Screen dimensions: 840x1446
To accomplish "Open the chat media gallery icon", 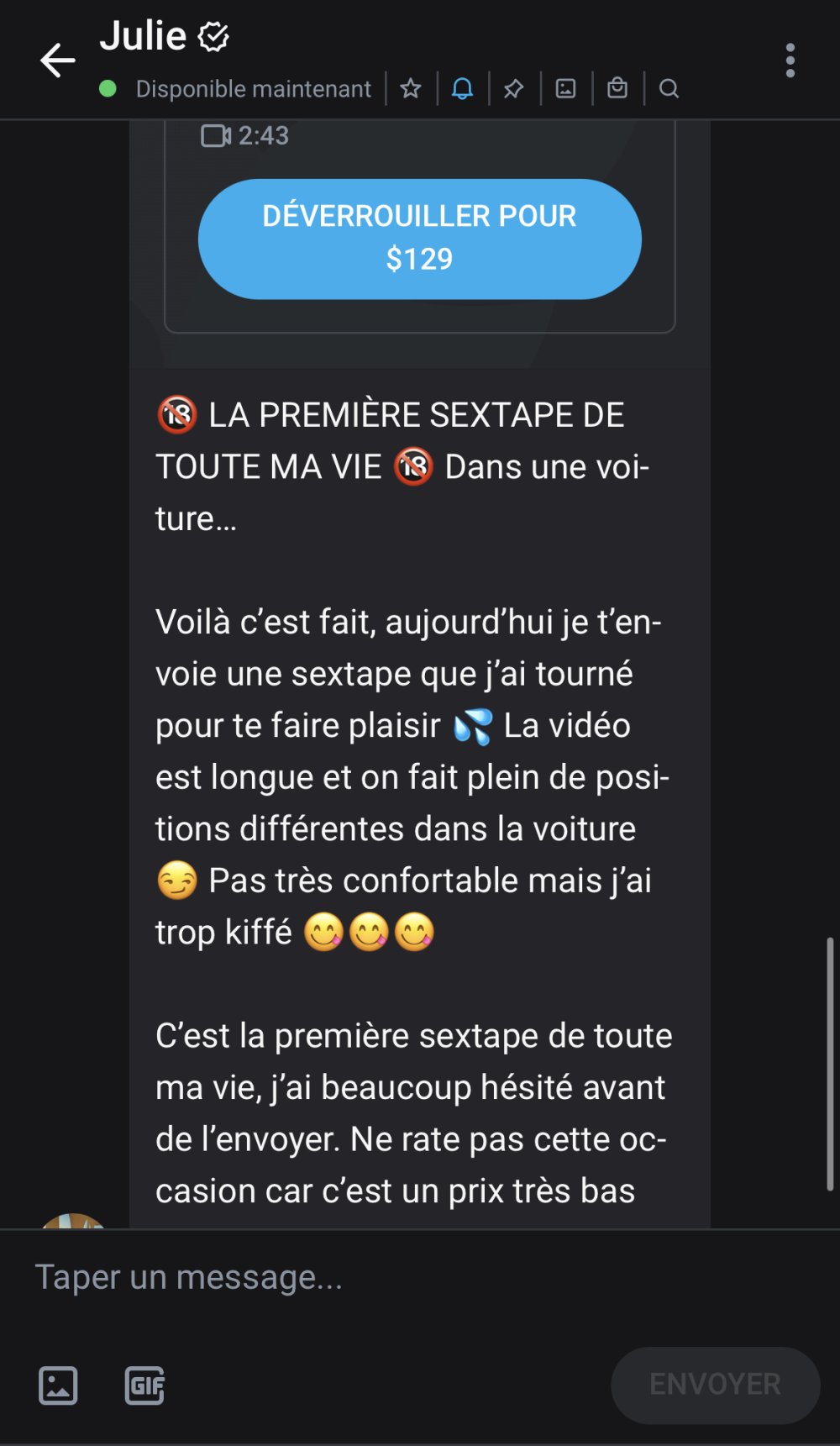I will click(x=565, y=88).
